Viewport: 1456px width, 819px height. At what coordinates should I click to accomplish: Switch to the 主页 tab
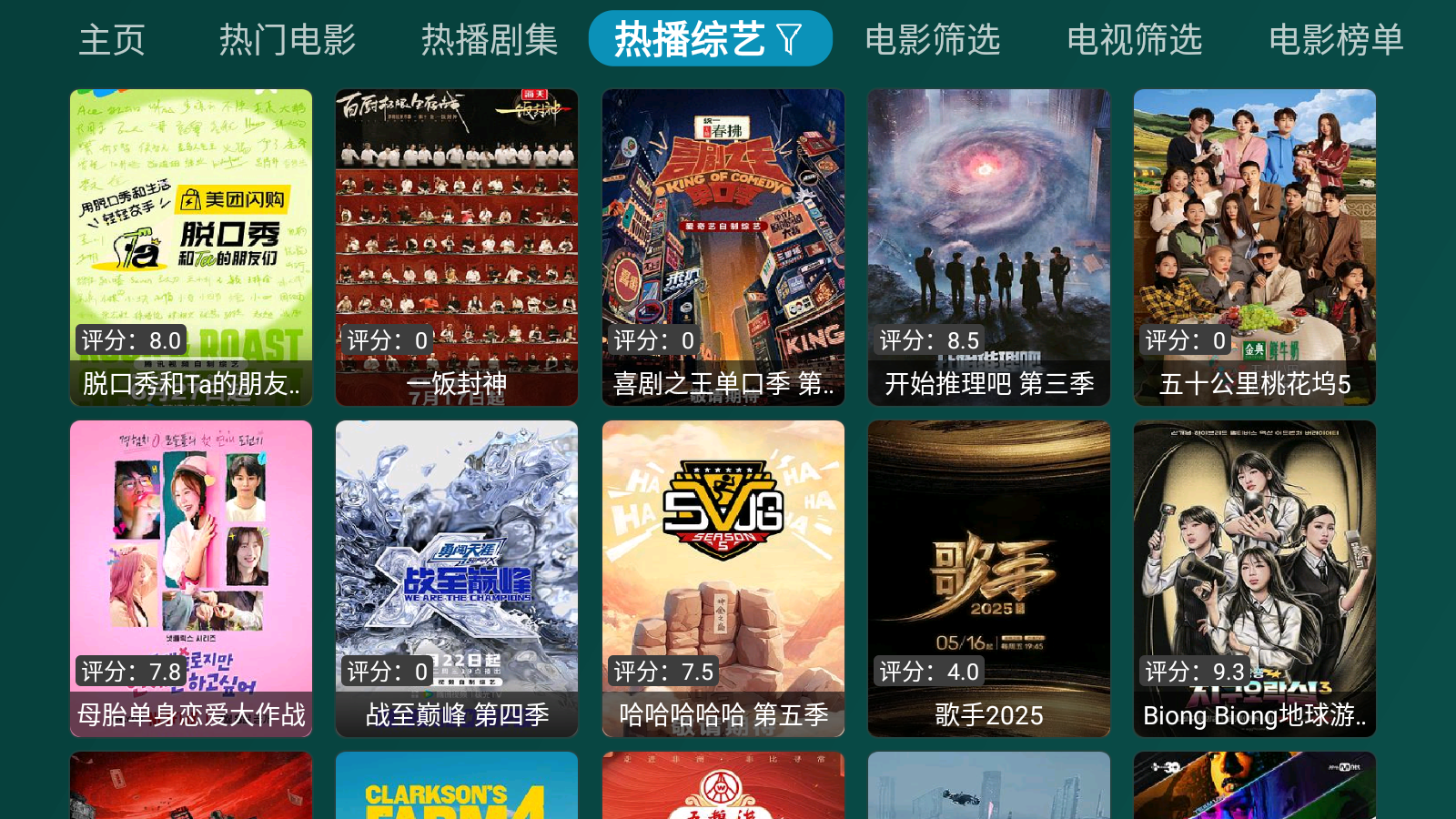[x=112, y=40]
